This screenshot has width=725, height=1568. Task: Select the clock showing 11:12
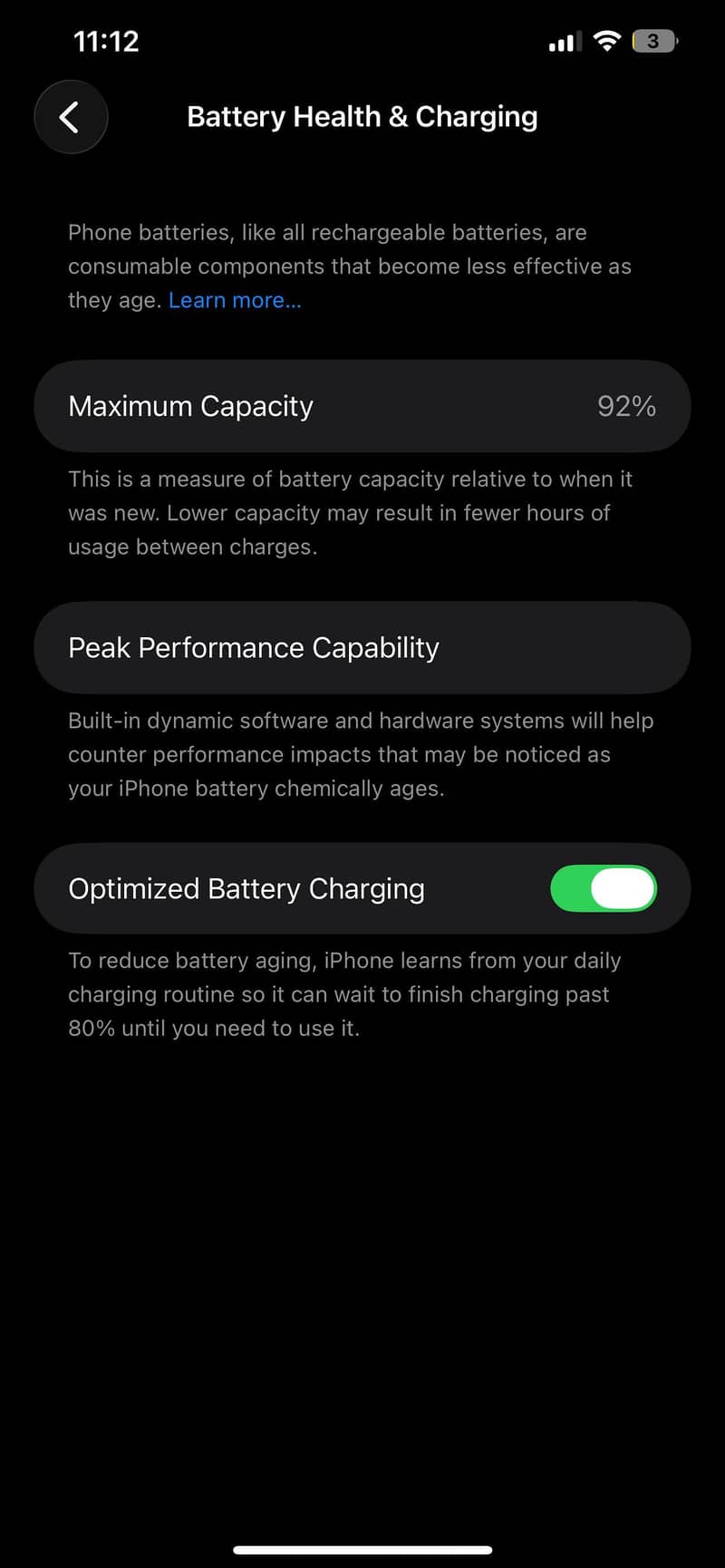pos(106,40)
